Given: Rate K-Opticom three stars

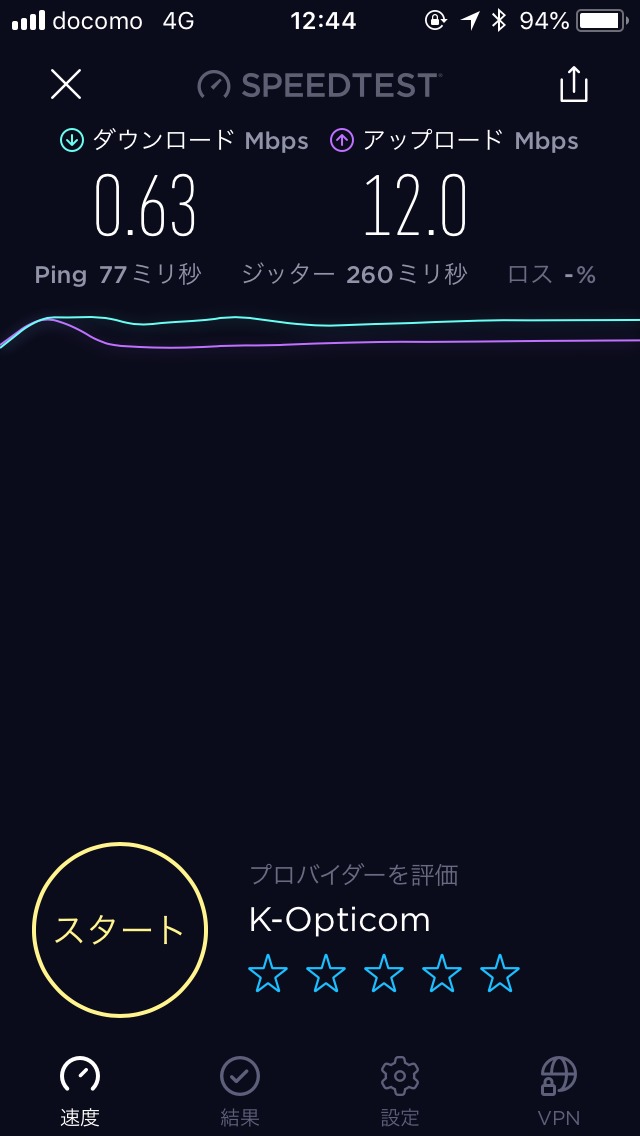Looking at the screenshot, I should pos(384,973).
